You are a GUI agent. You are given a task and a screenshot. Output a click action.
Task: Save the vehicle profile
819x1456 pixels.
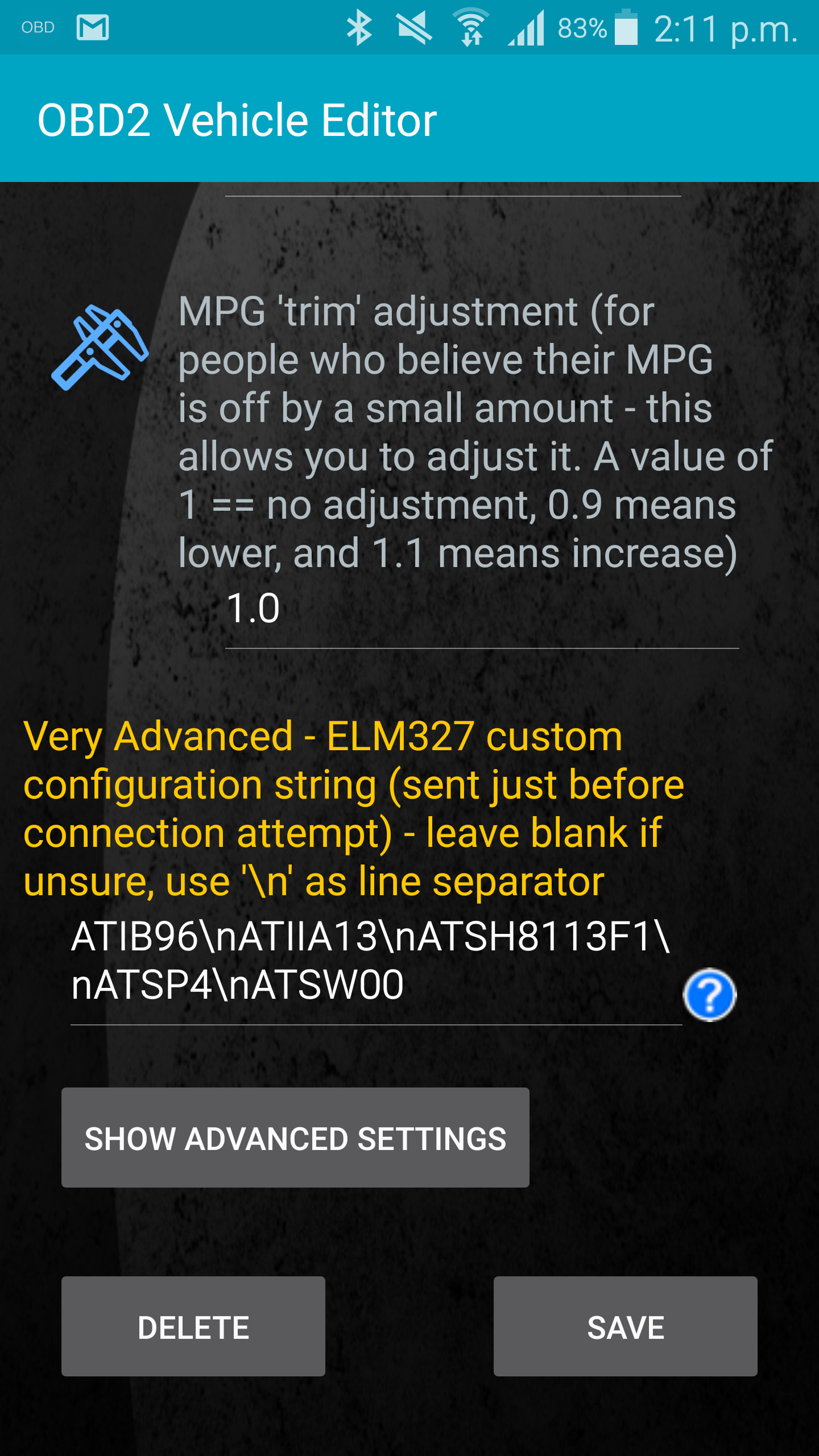click(x=626, y=1326)
